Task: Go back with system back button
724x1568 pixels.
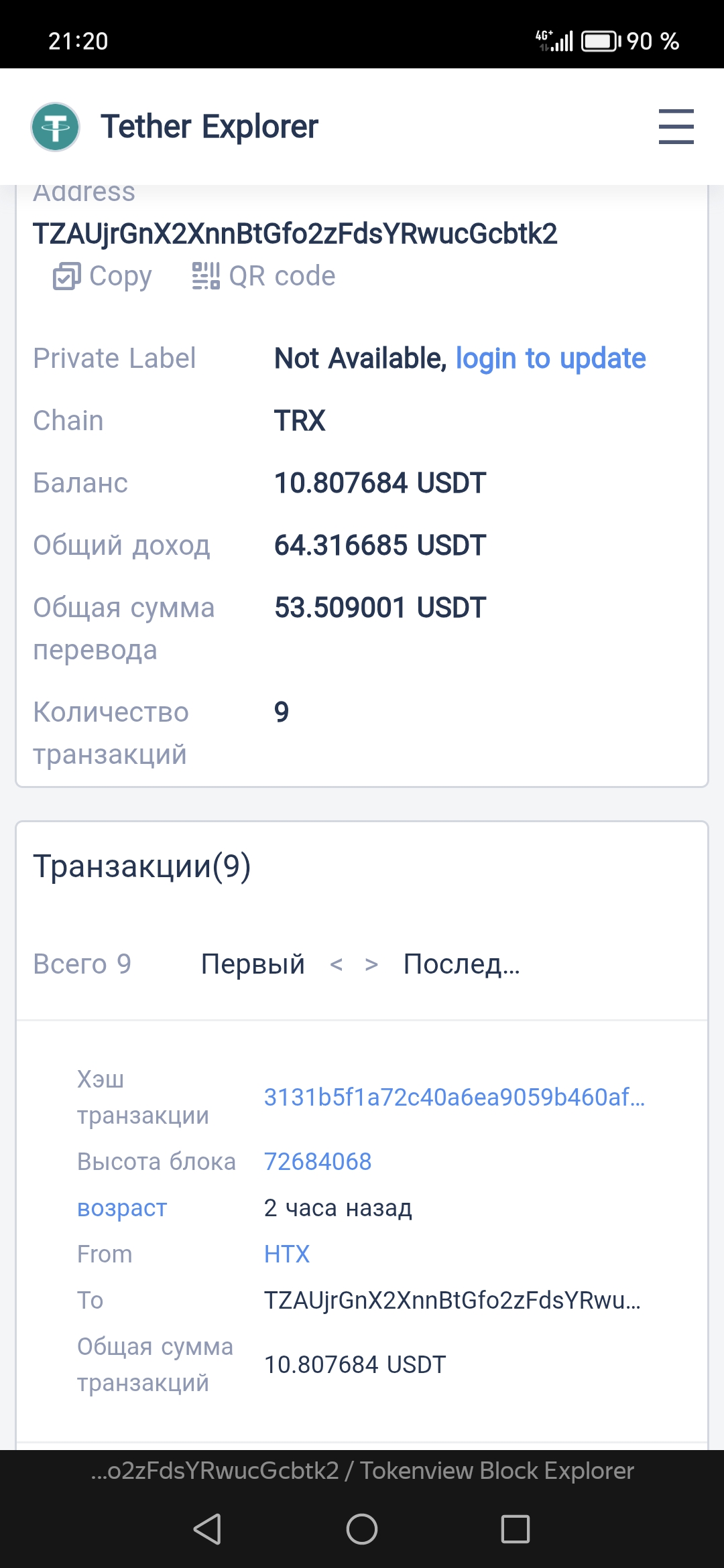Action: 207,1529
